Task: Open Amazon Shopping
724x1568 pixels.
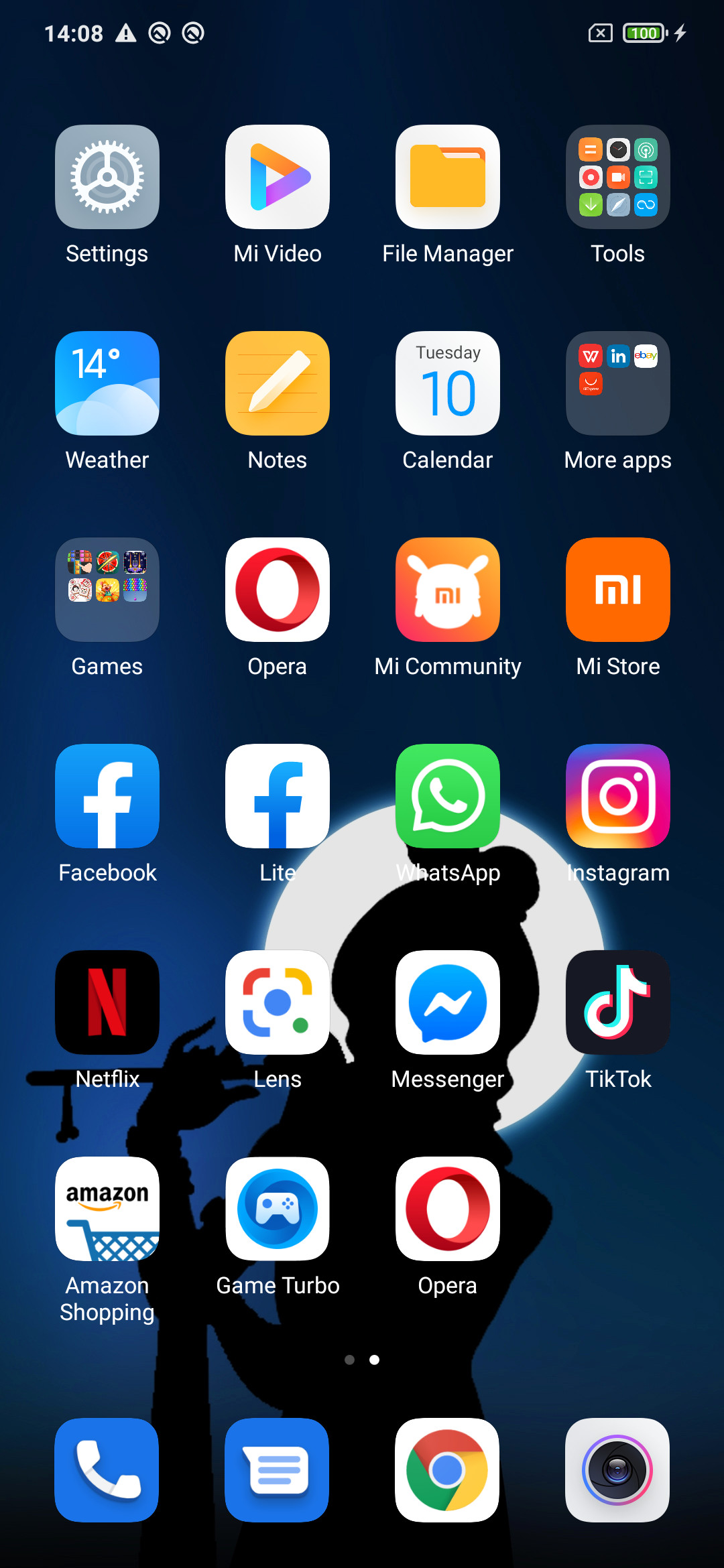Action: [107, 1209]
